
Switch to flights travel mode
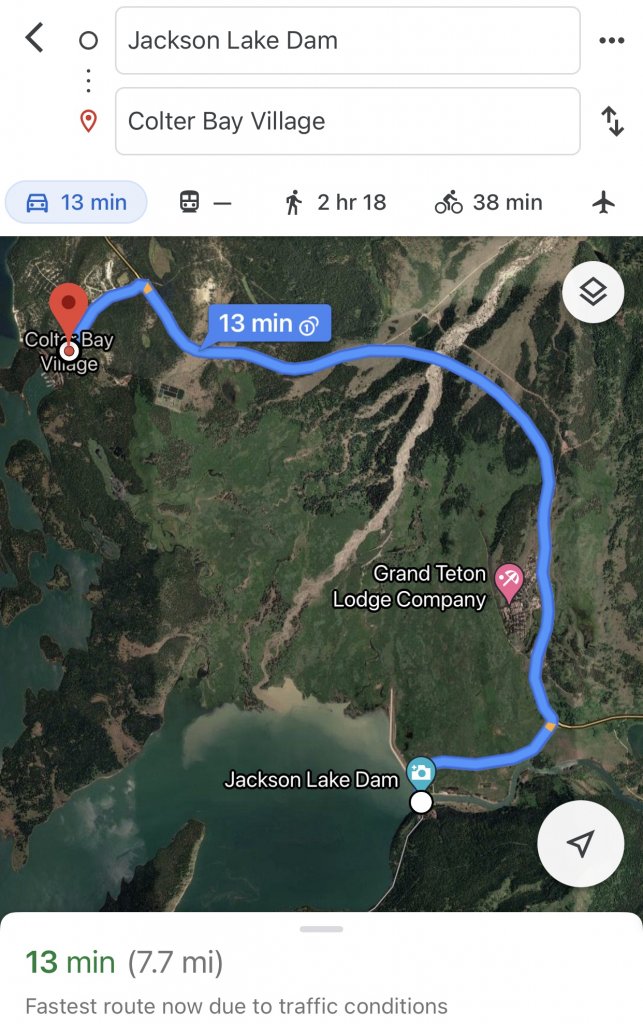pyautogui.click(x=604, y=202)
